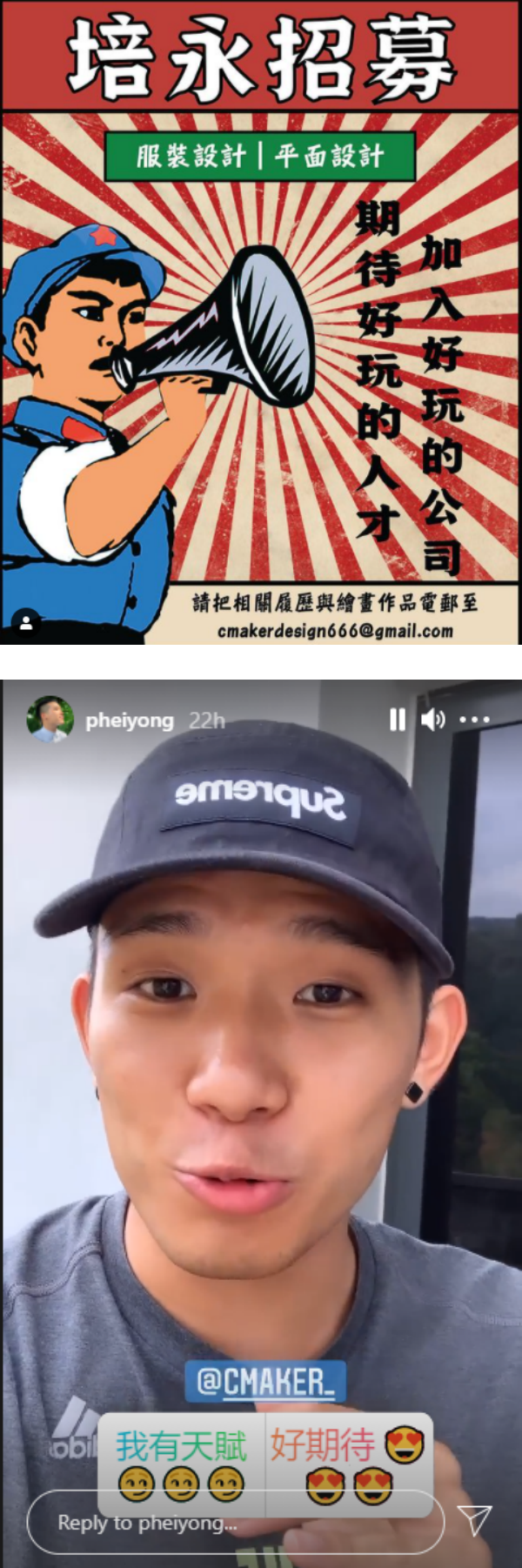
Task: Vote 好期待 in the poll
Action: click(348, 1464)
